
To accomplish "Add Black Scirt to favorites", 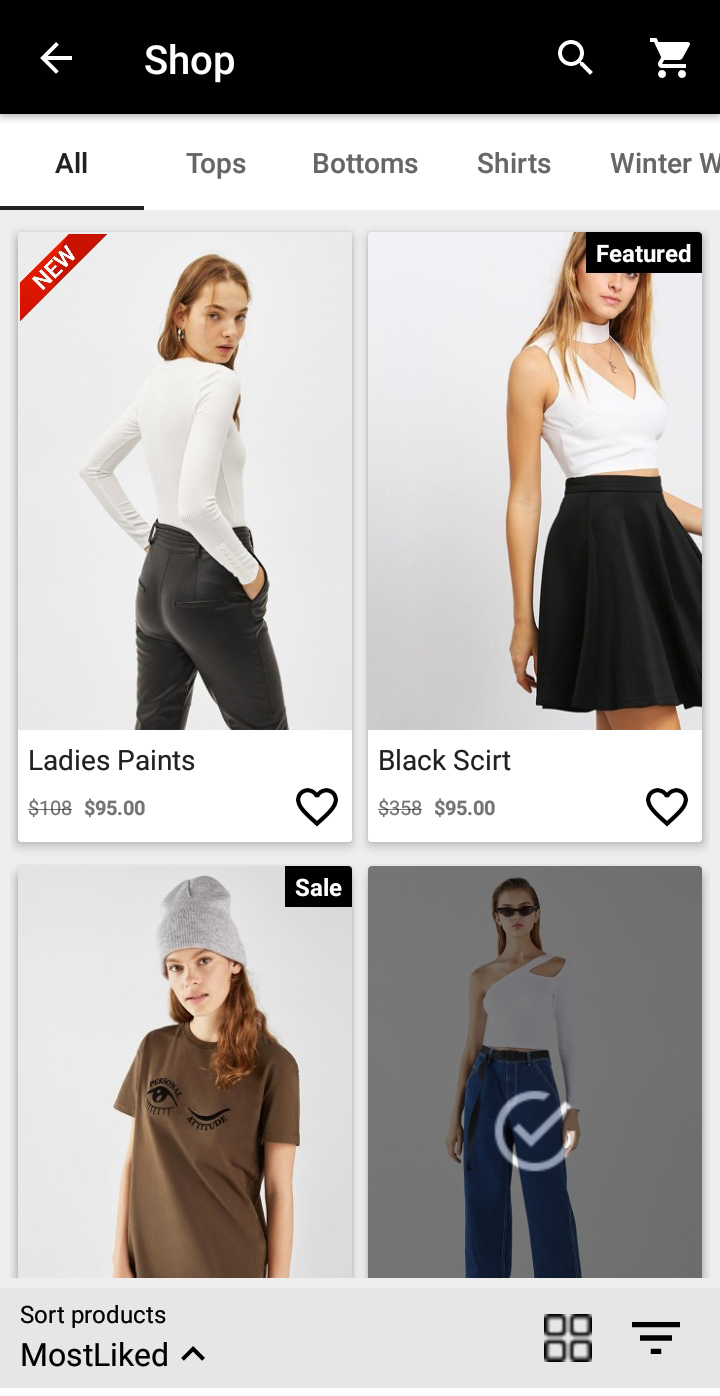I will pyautogui.click(x=667, y=806).
